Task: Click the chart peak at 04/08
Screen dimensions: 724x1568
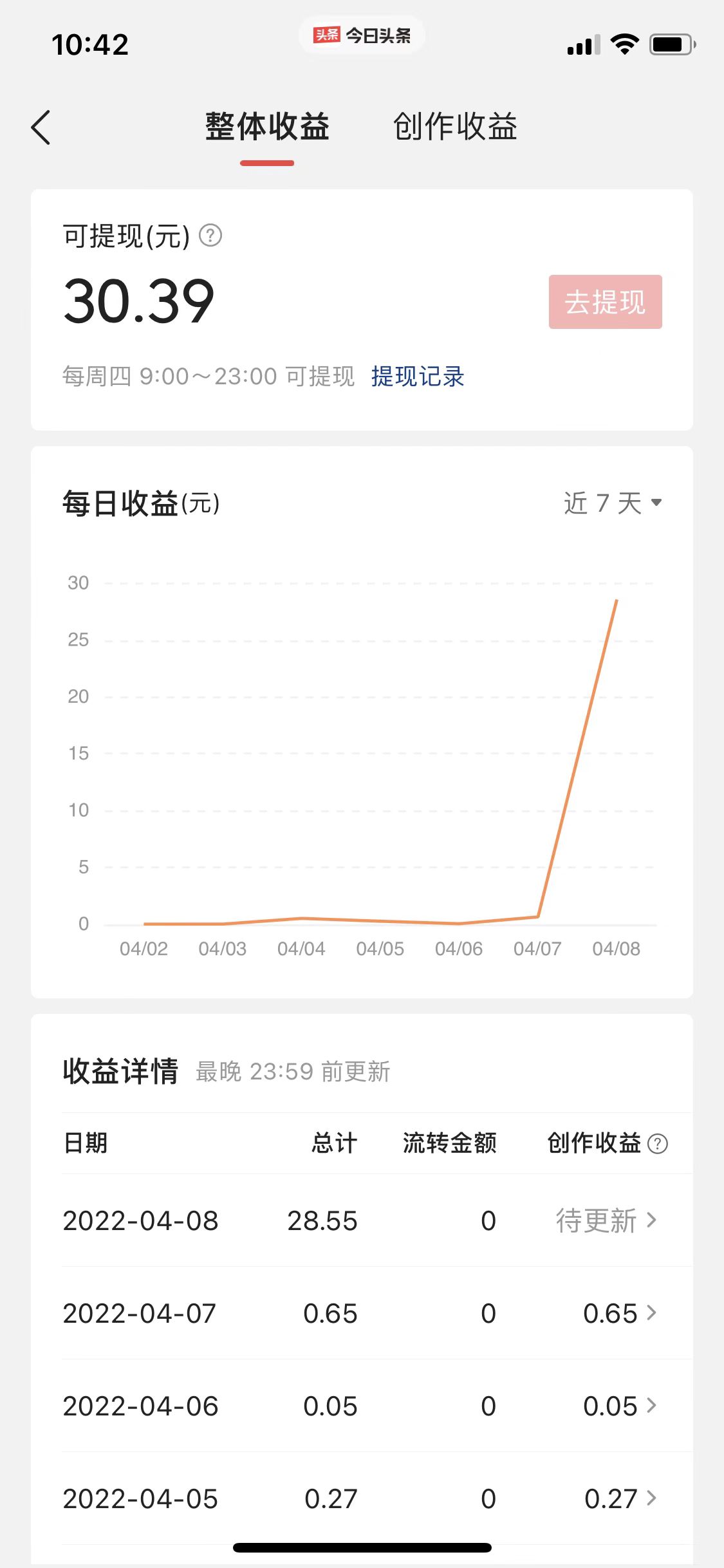Action: (616, 601)
